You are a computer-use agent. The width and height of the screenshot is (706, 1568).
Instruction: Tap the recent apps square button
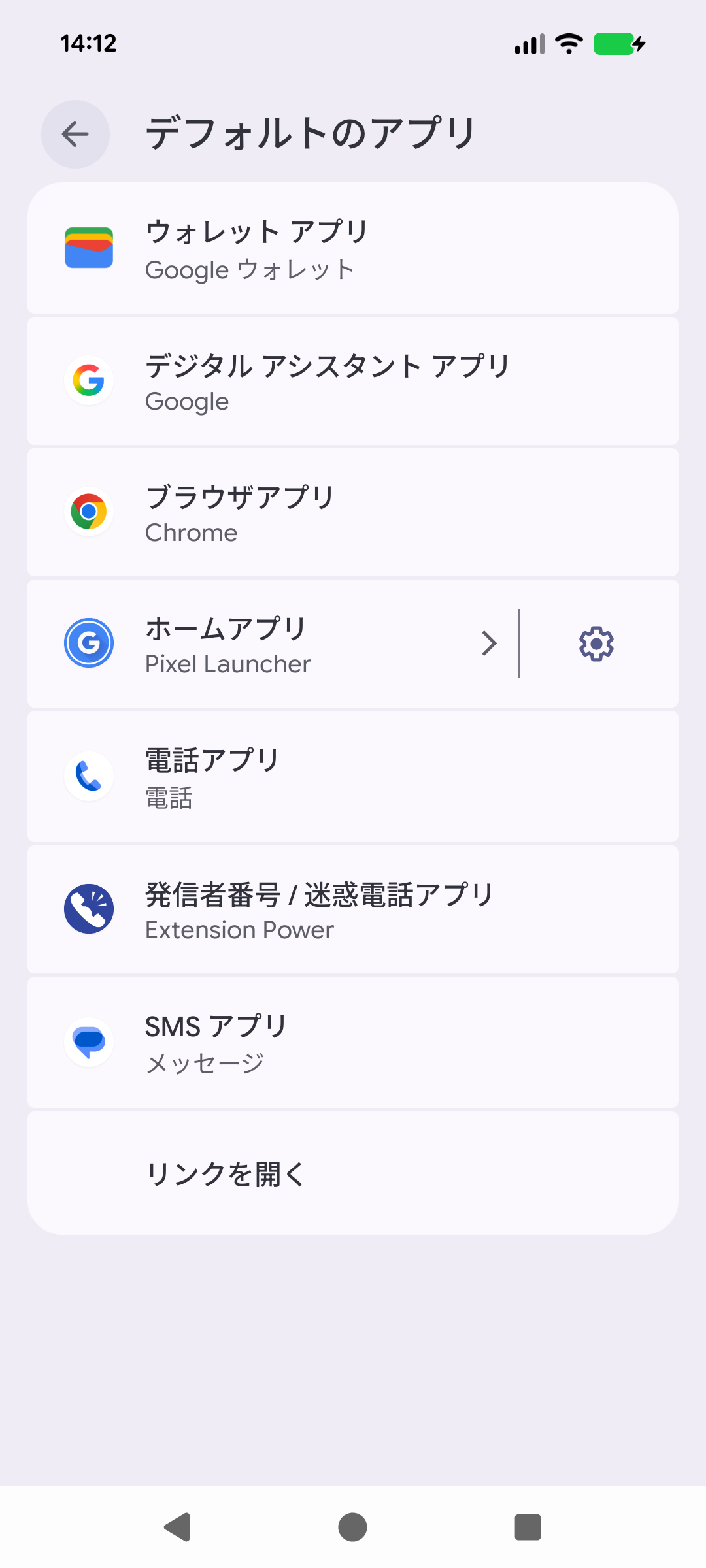527,1526
